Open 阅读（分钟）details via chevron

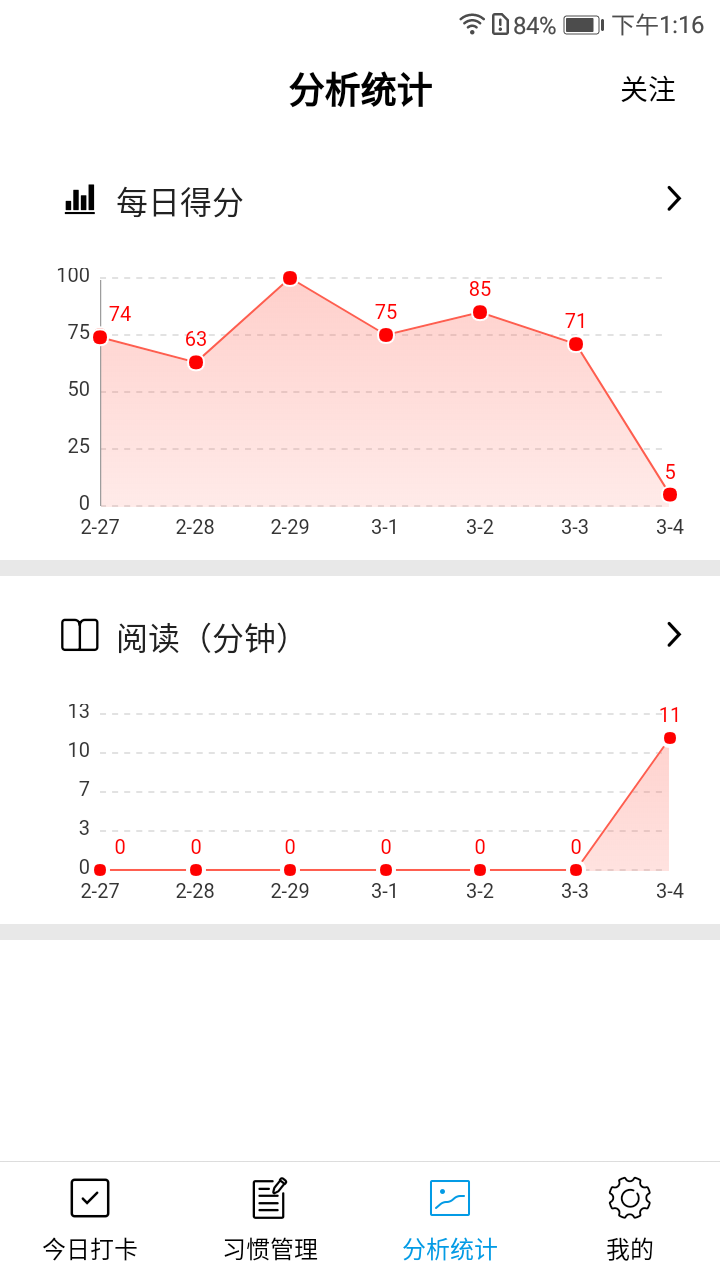[x=674, y=634]
